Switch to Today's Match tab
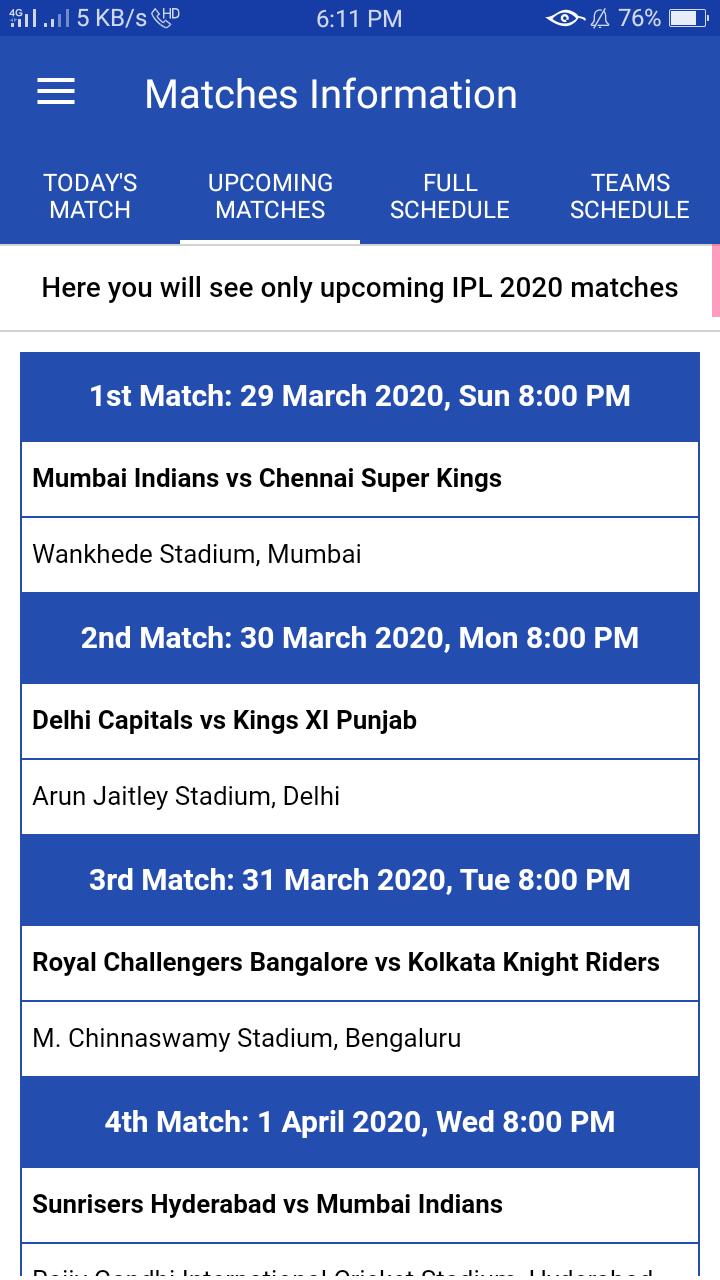Screen dimensions: 720x1280 pyautogui.click(x=90, y=196)
